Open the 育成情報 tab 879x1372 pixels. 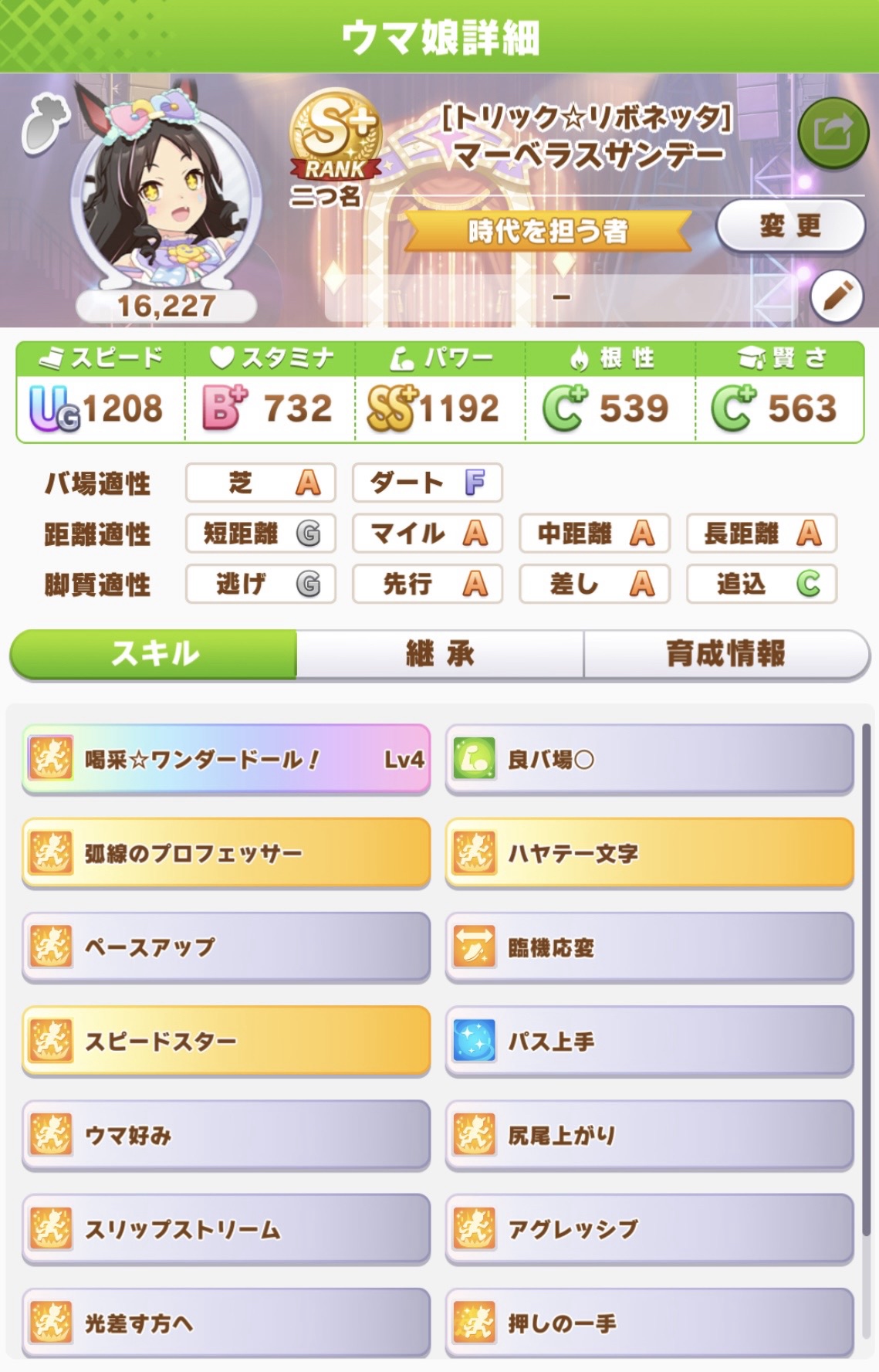point(725,654)
